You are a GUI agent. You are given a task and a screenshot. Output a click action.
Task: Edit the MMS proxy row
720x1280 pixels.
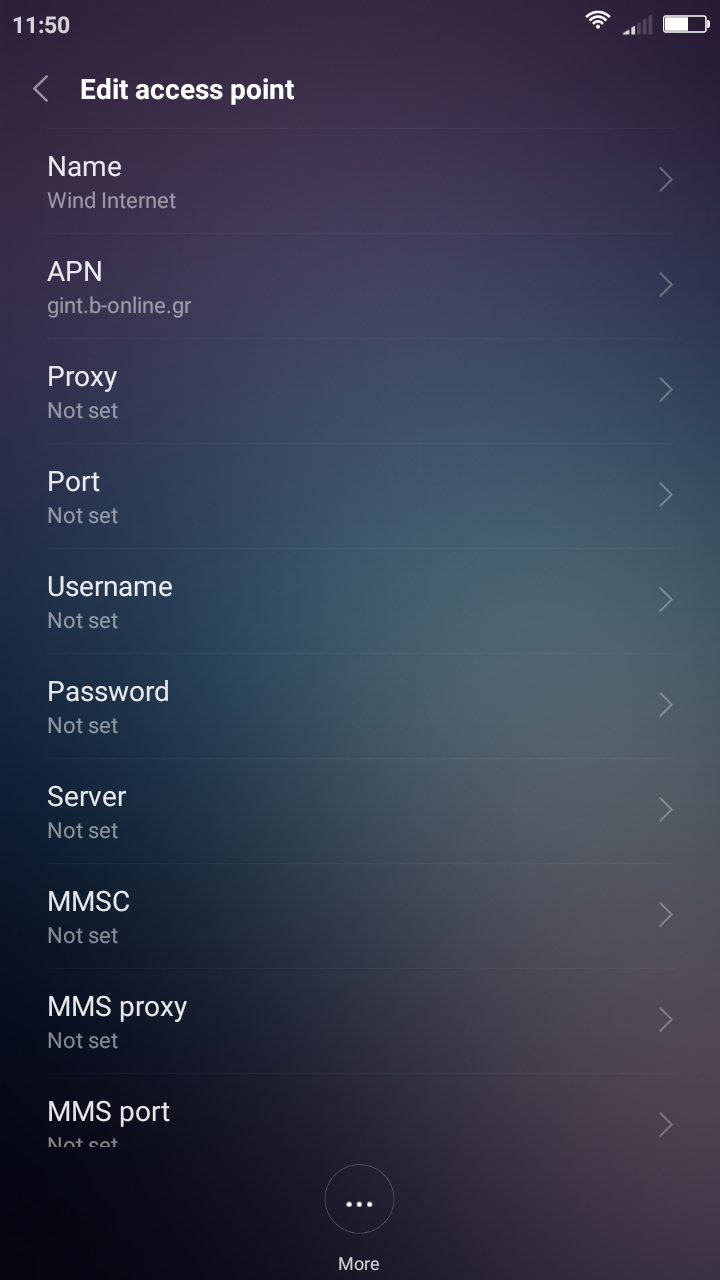360,1021
